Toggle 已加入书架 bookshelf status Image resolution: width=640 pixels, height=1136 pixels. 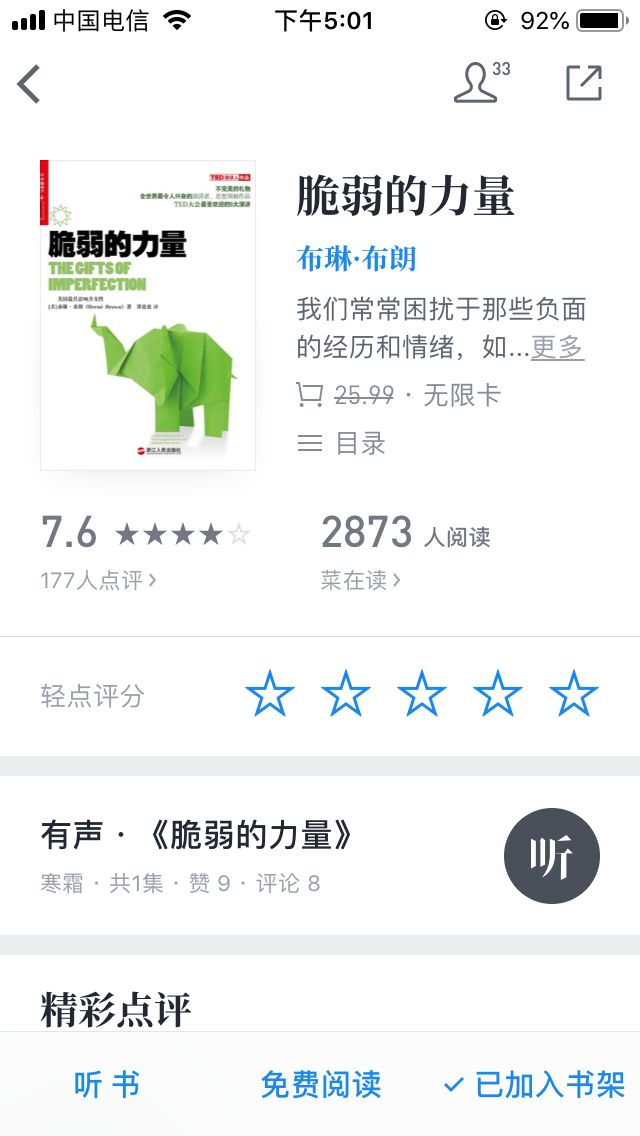point(534,1085)
